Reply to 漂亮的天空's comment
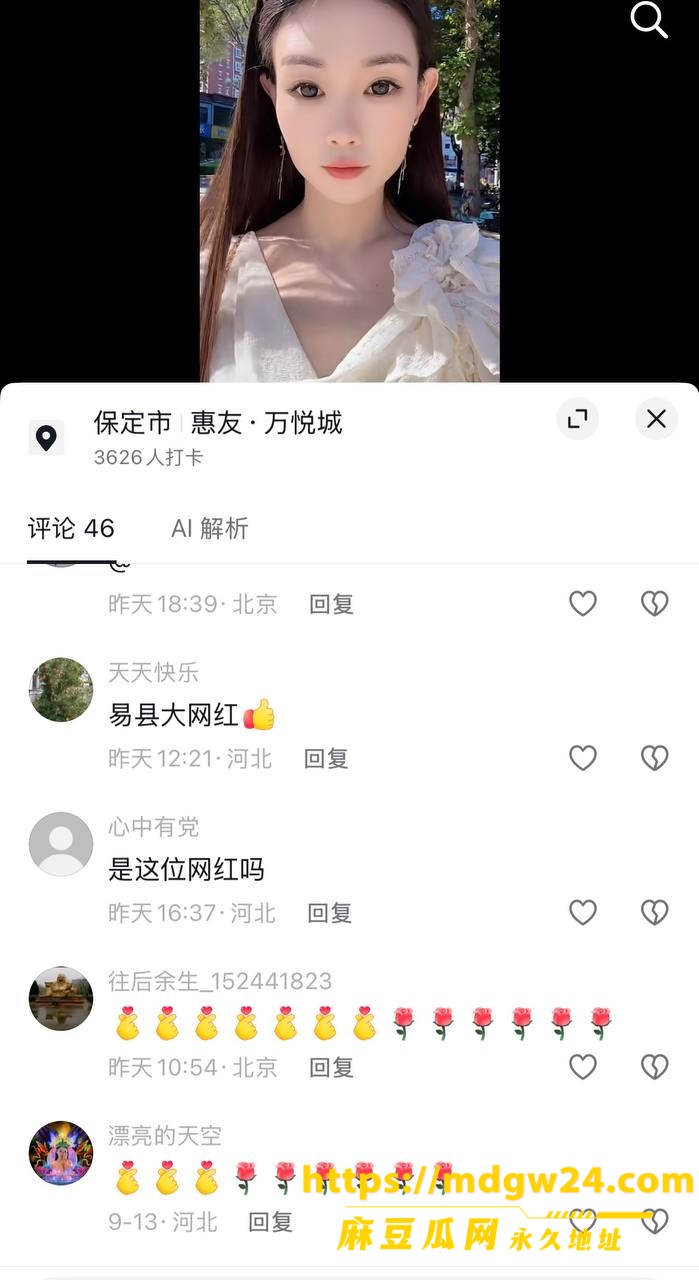The image size is (699, 1280). click(x=271, y=1222)
